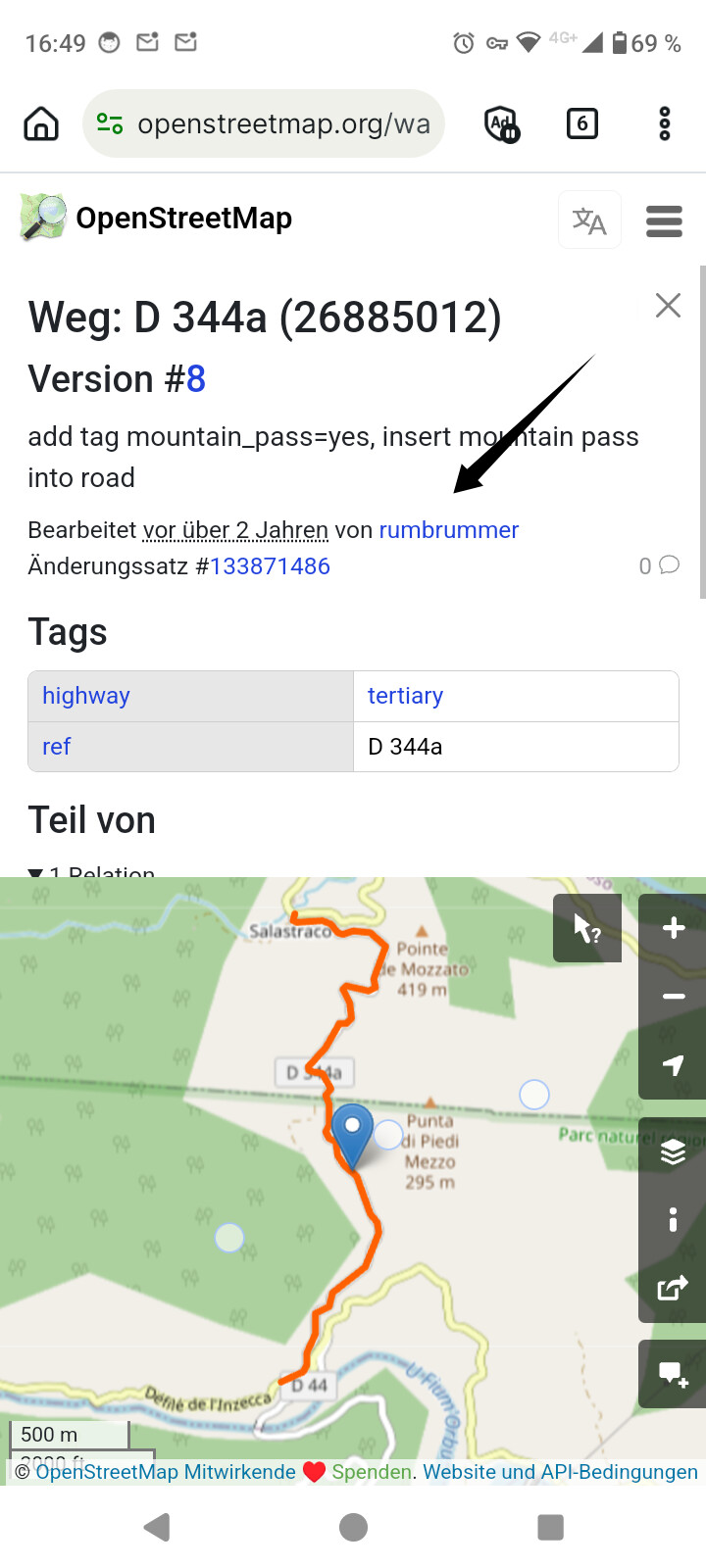Open the map layers panel
The height and width of the screenshot is (1568, 706).
673,1151
